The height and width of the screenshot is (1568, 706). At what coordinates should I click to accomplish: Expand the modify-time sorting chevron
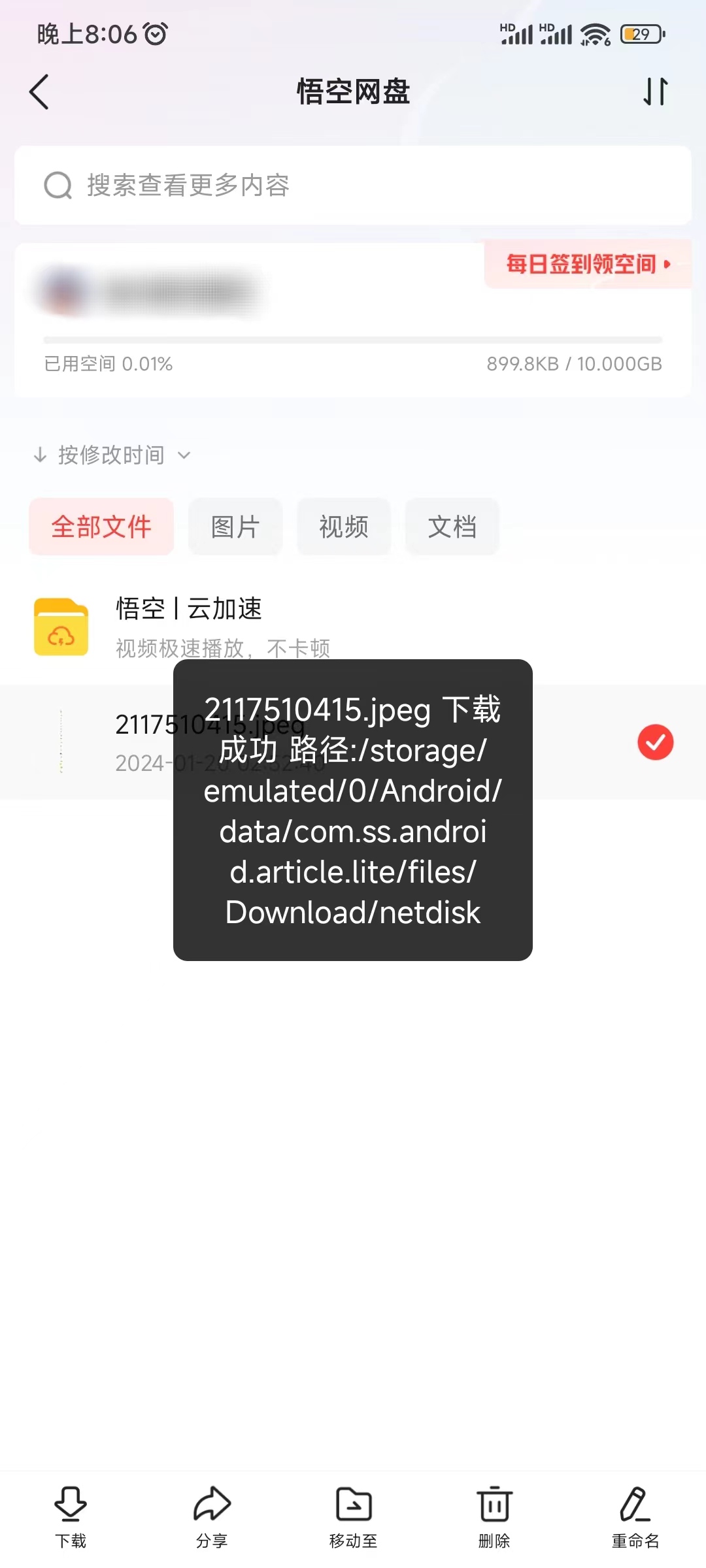coord(184,455)
